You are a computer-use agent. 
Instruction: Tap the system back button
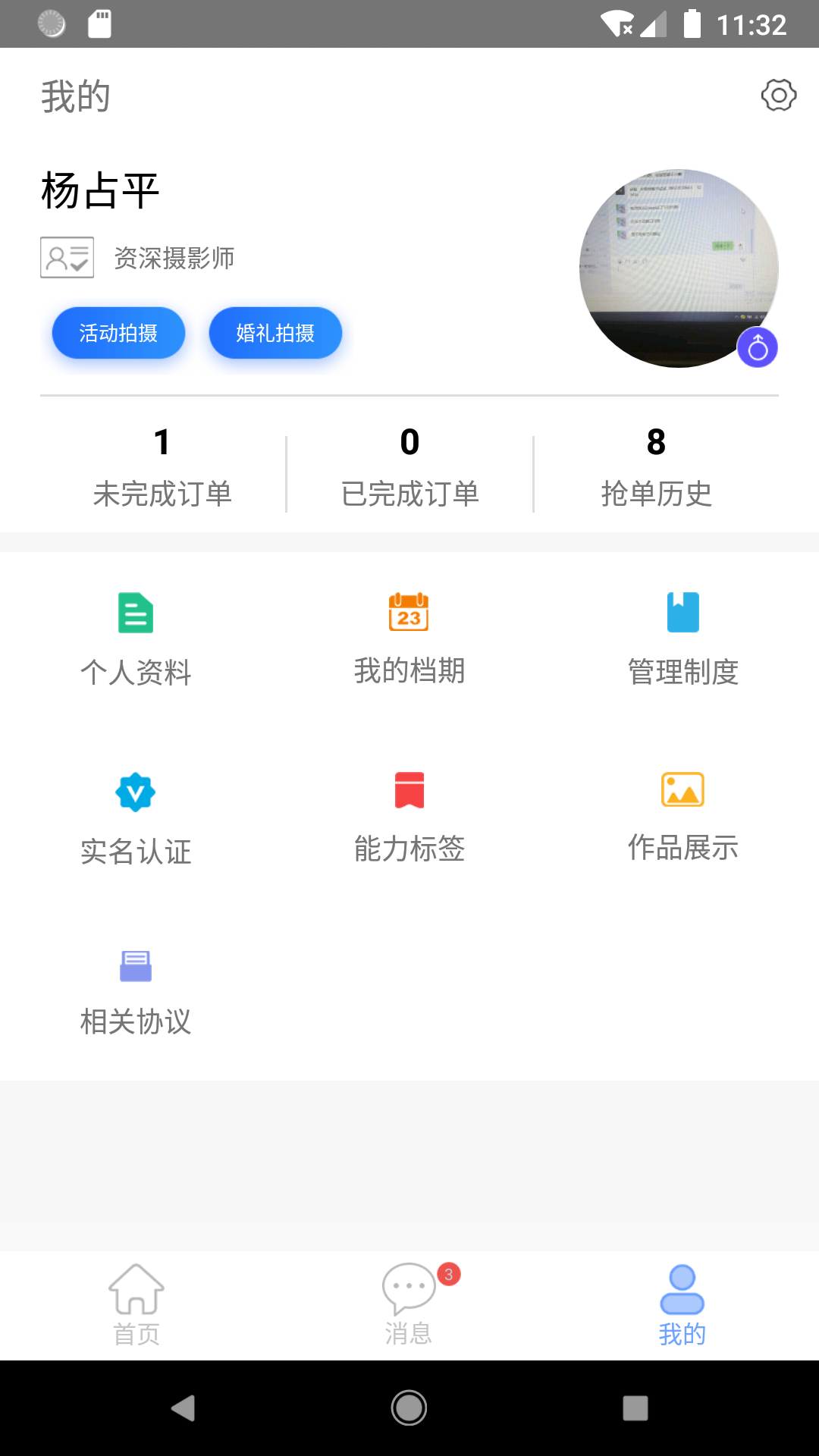point(183,1408)
